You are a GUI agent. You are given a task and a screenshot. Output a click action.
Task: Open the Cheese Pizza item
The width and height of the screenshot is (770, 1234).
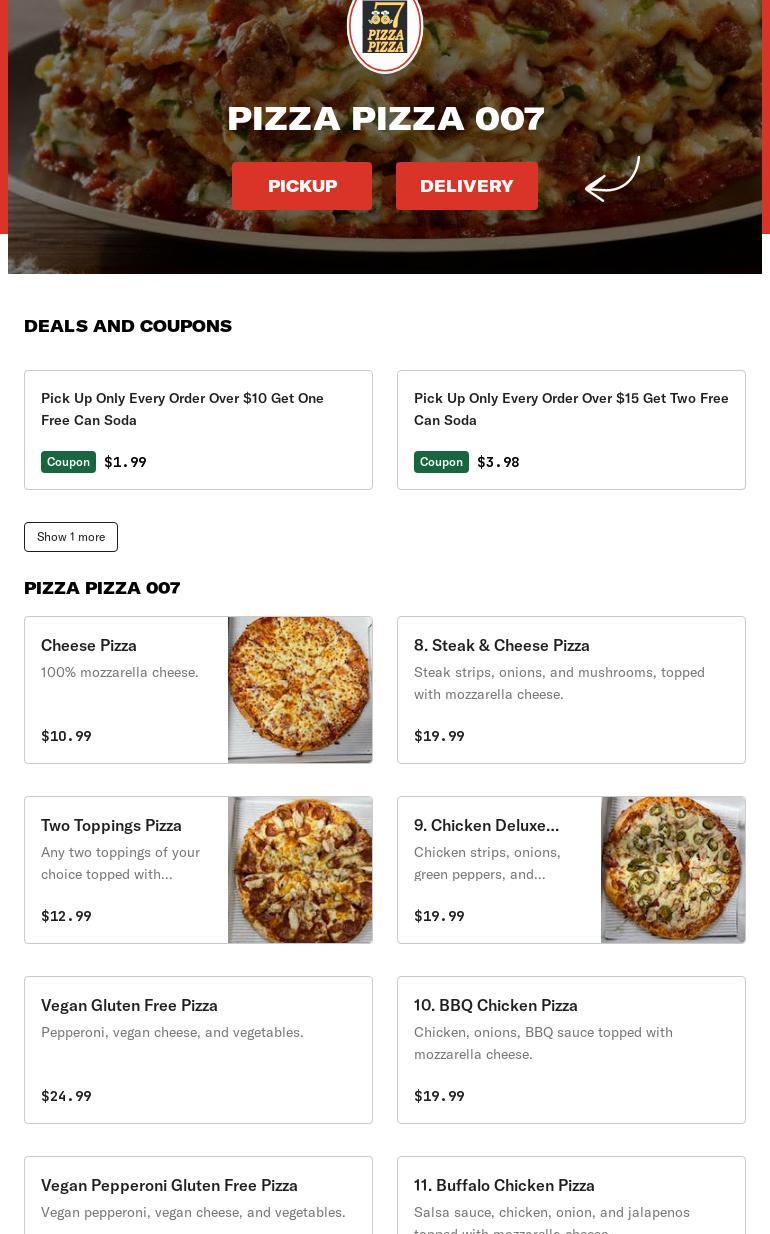point(198,690)
